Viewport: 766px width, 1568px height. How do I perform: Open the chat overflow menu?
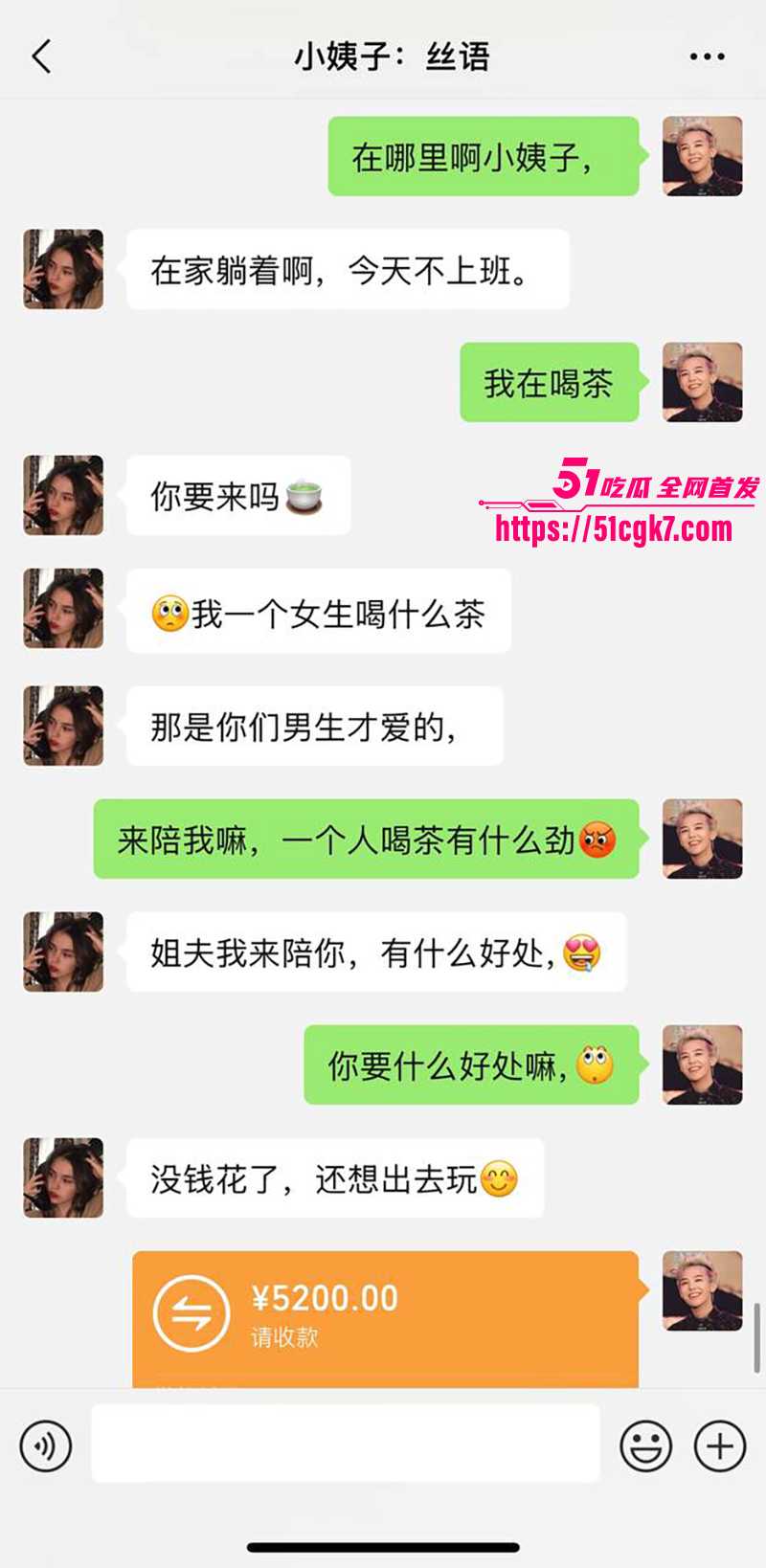pos(707,57)
